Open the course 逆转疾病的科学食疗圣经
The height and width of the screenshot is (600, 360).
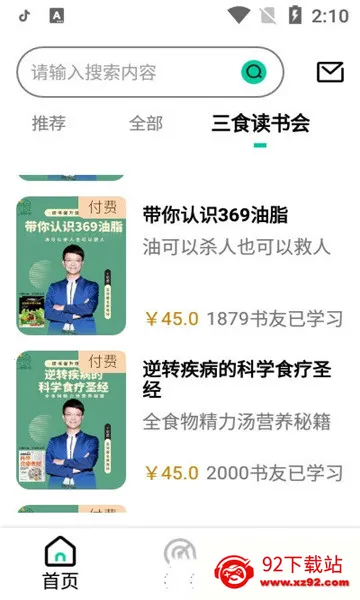(x=180, y=420)
